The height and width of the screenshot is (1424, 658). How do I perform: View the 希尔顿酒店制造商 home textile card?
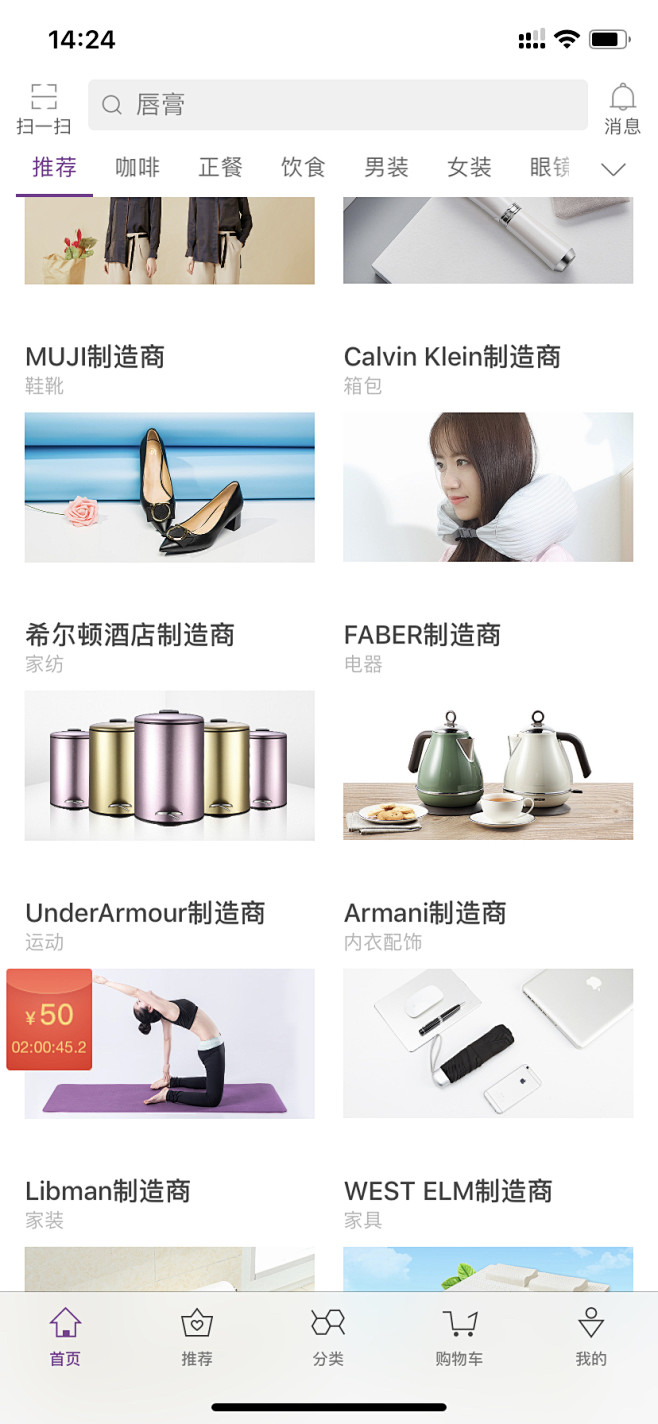(169, 765)
